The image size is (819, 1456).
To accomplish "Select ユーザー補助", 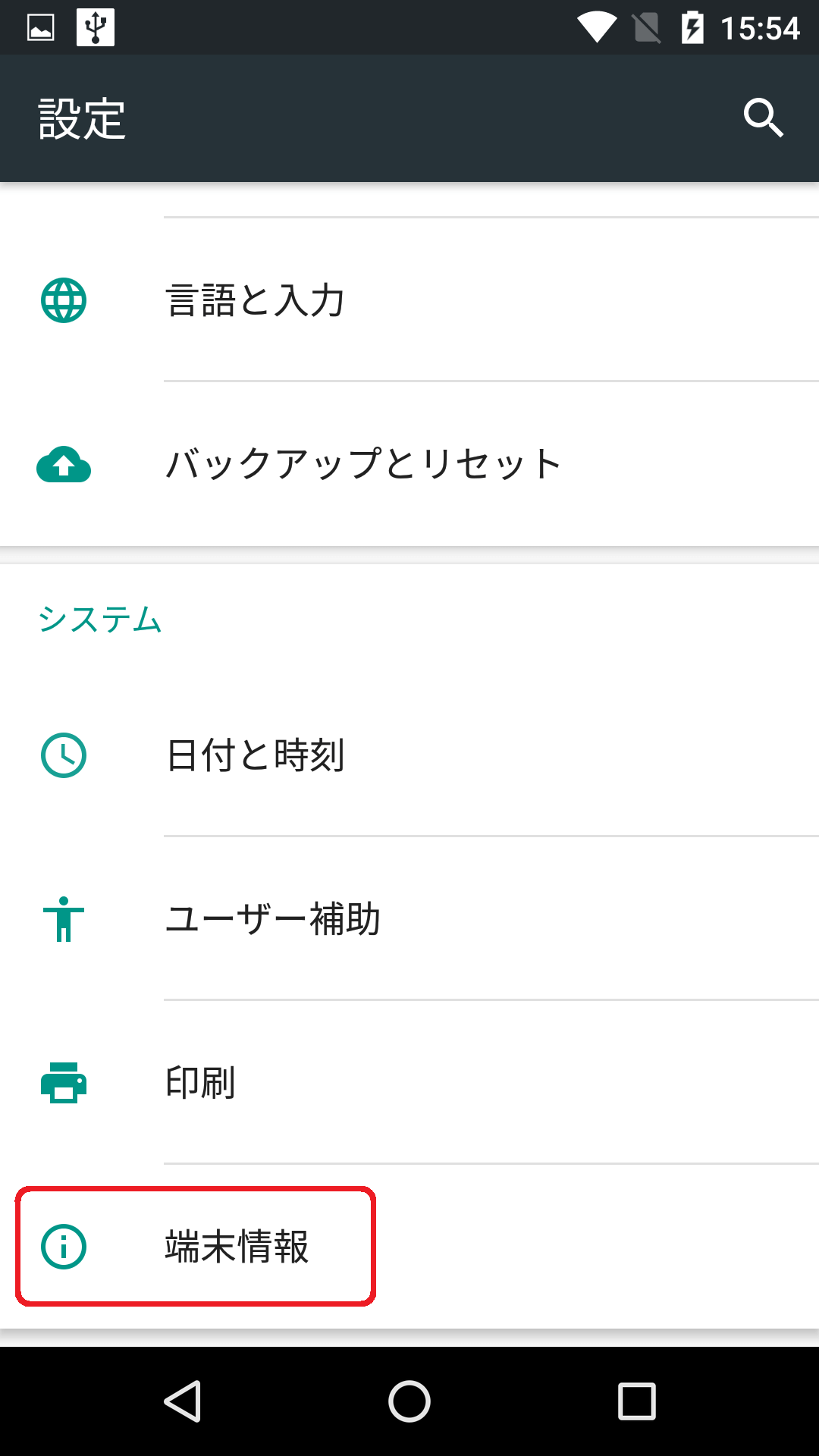I will point(409,919).
